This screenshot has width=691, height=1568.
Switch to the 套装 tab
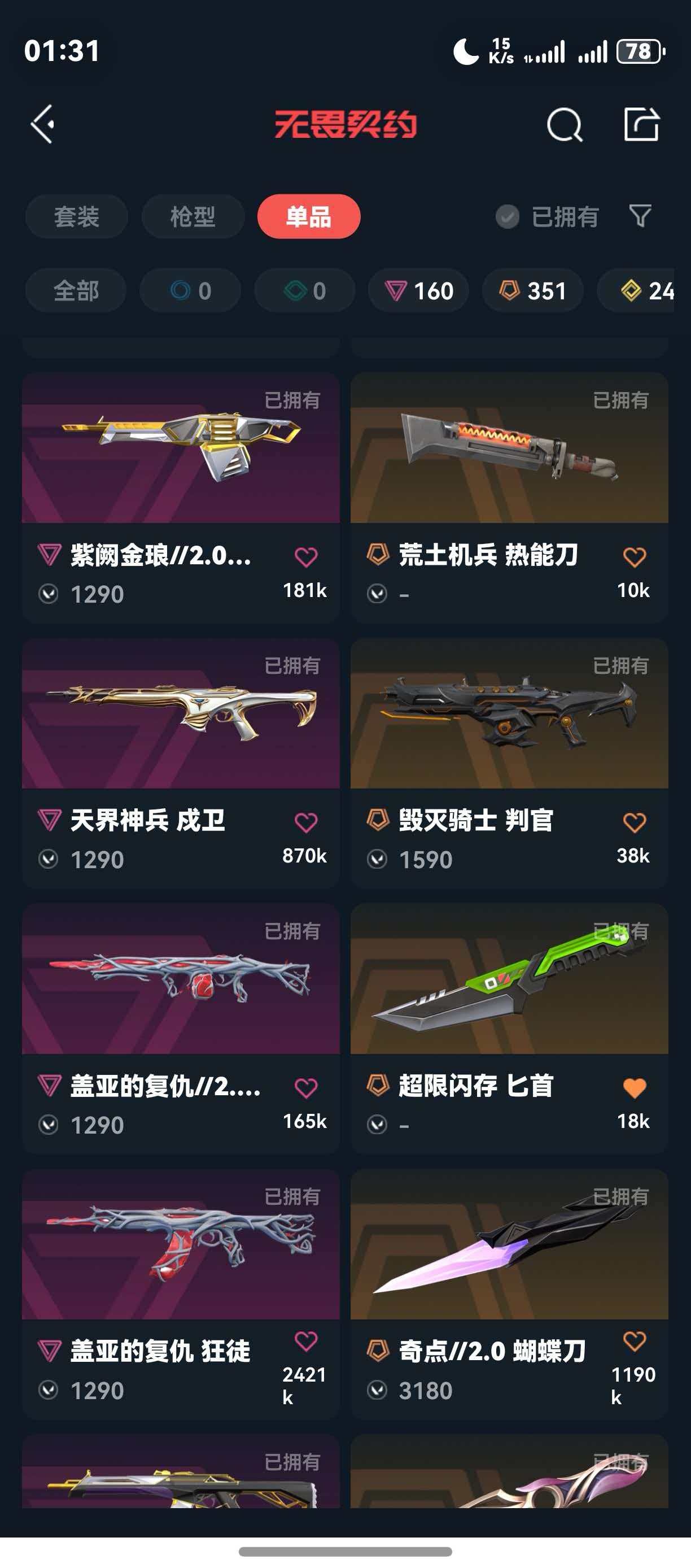point(77,217)
